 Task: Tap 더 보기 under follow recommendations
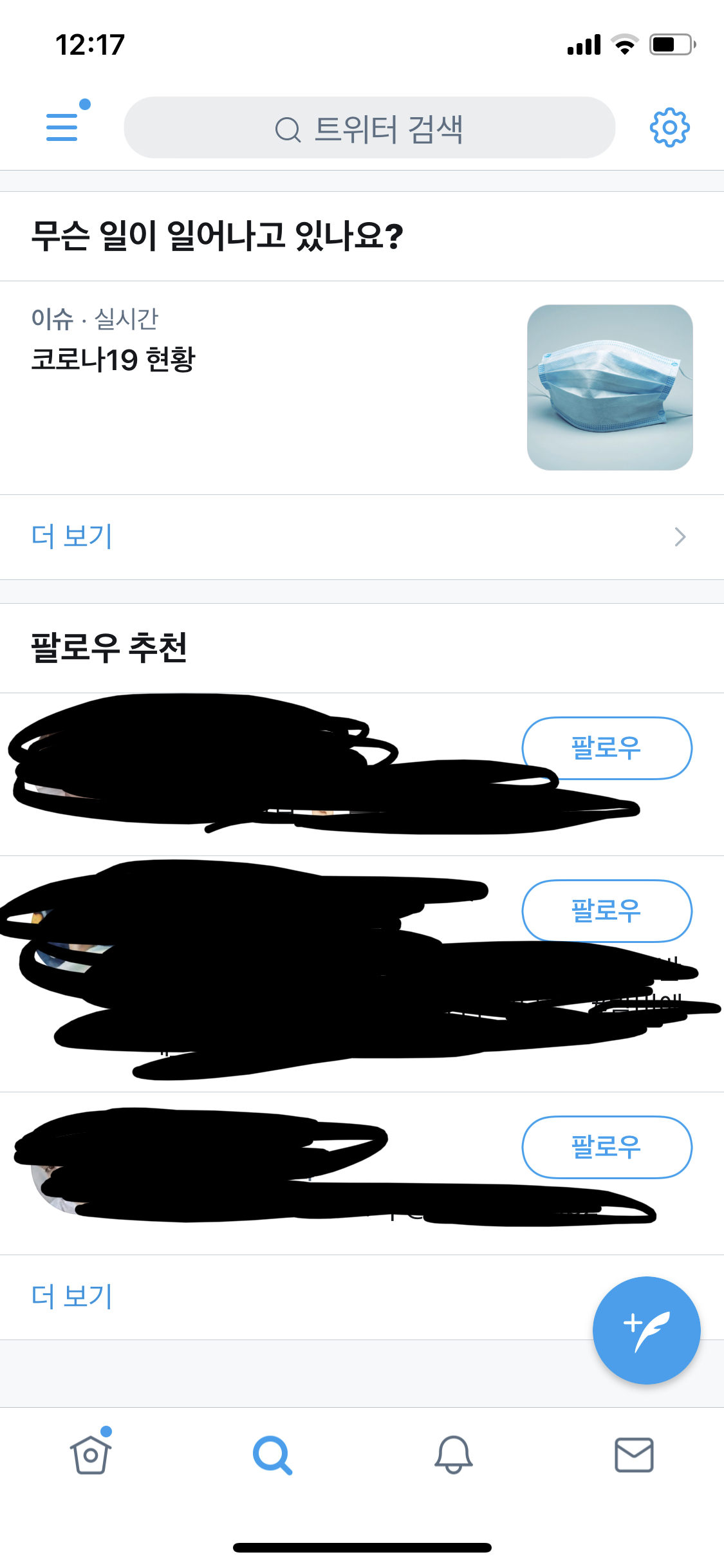click(x=72, y=1297)
